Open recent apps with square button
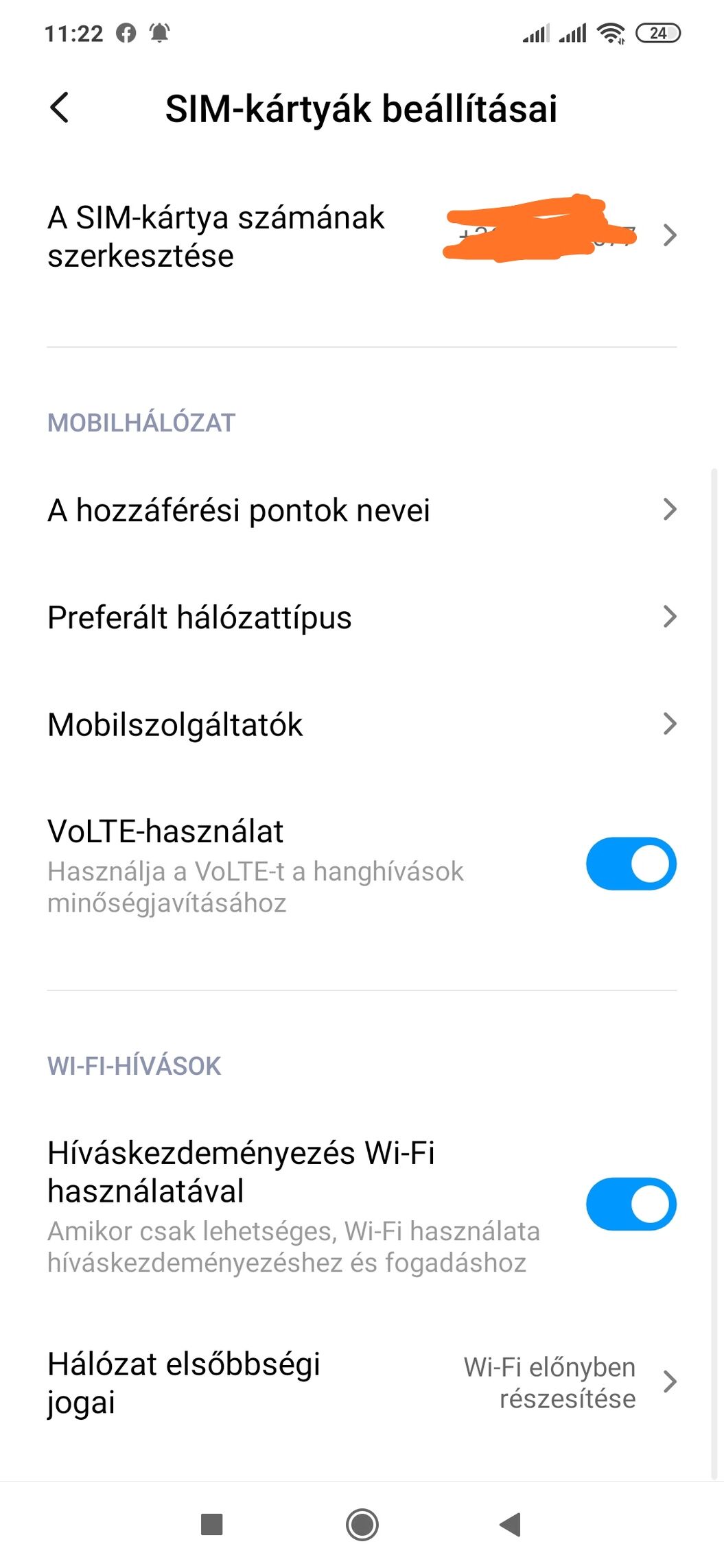The width and height of the screenshot is (724, 1568). coord(212,1525)
